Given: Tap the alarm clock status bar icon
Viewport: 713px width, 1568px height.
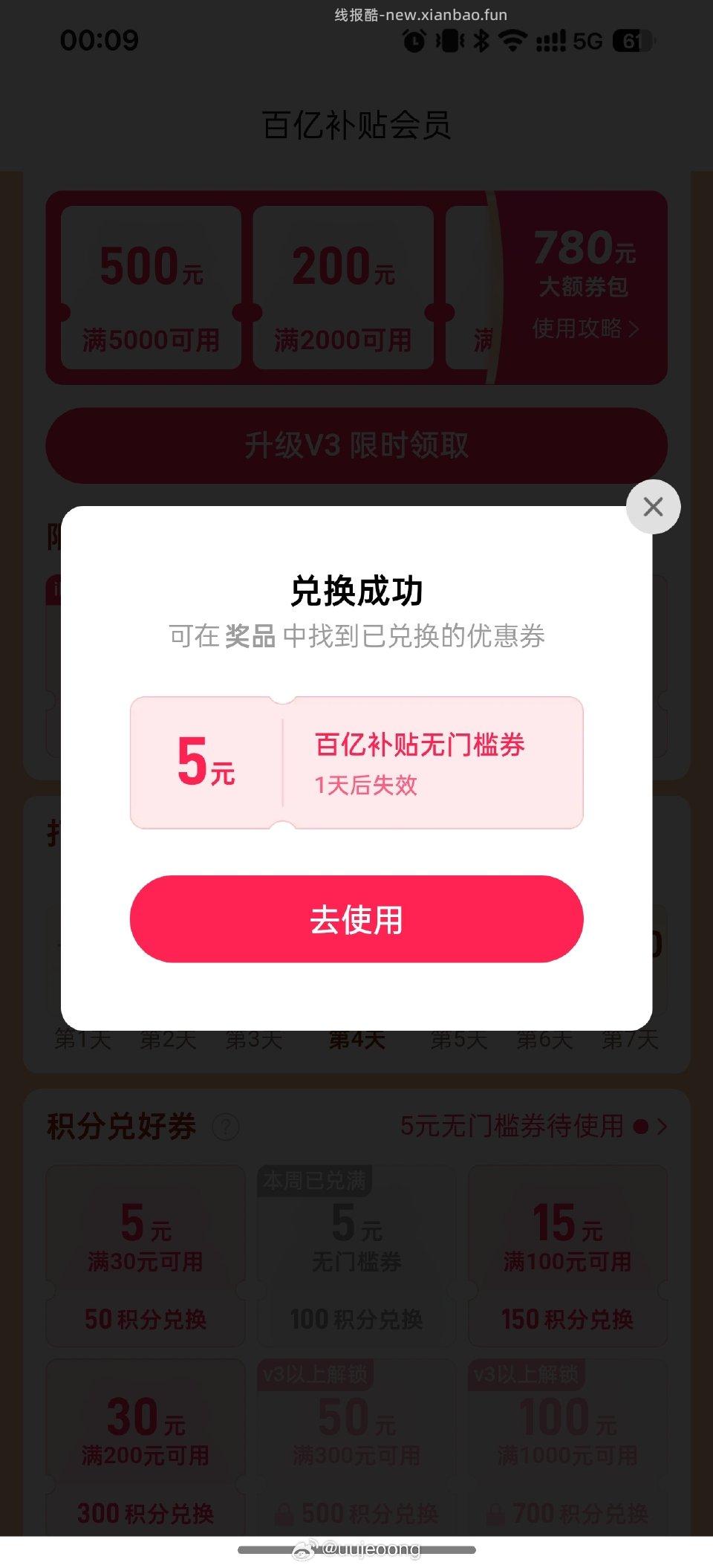Looking at the screenshot, I should [x=414, y=41].
